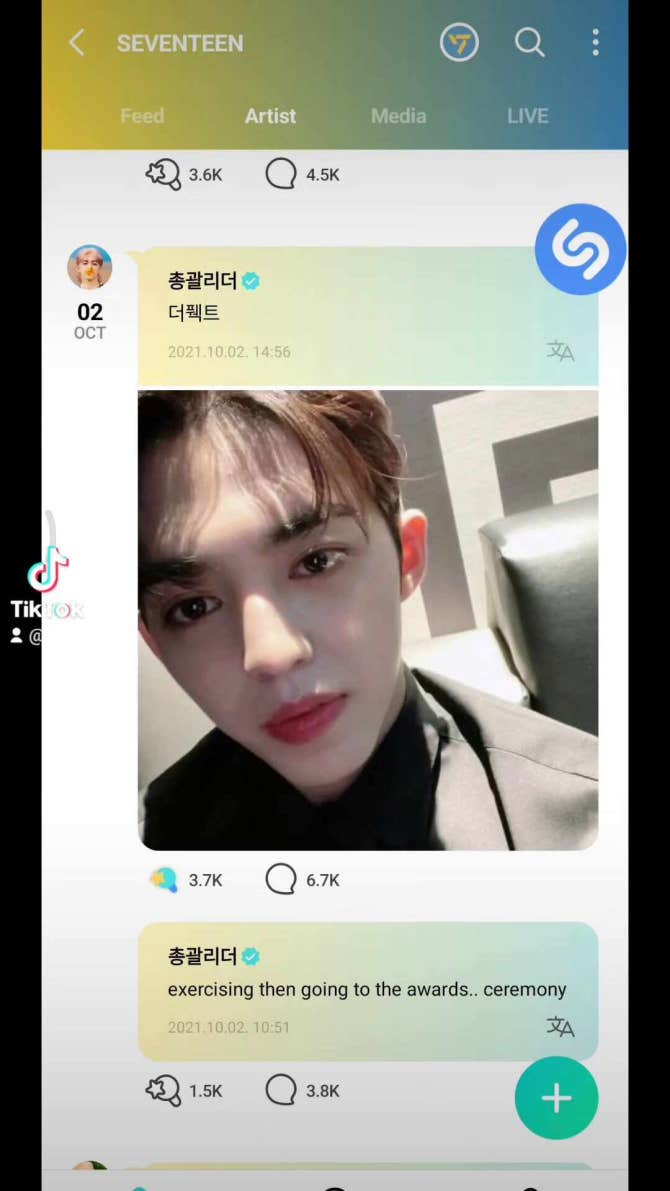Open the 3.8K comments on awards post
The image size is (670, 1191).
point(282,1091)
